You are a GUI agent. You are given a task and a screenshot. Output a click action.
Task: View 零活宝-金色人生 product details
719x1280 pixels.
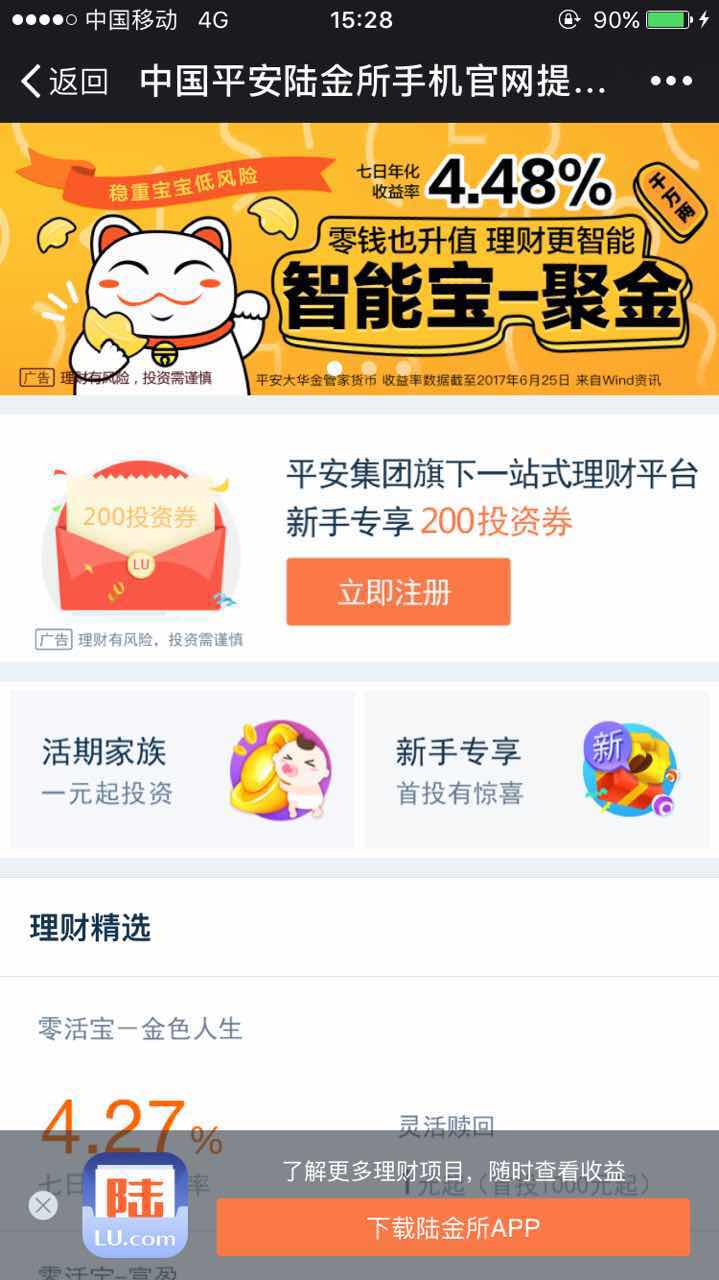pos(140,1028)
